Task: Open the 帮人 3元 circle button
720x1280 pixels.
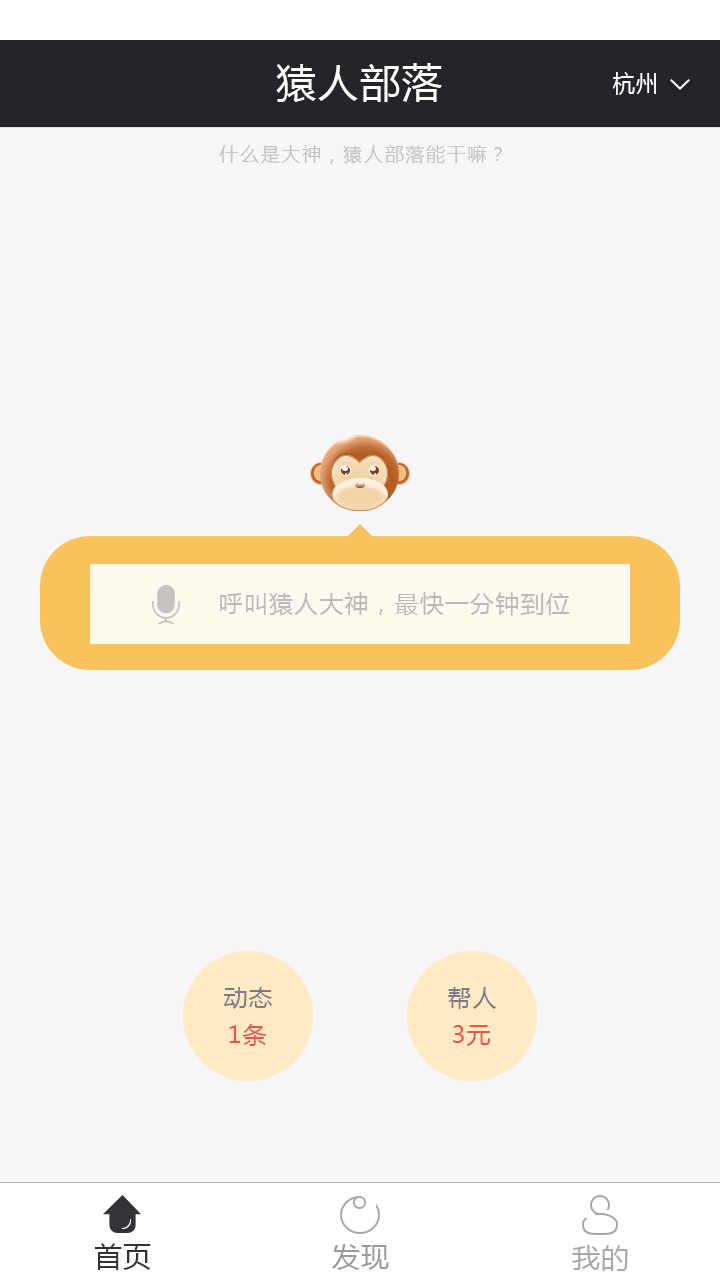Action: (472, 1016)
